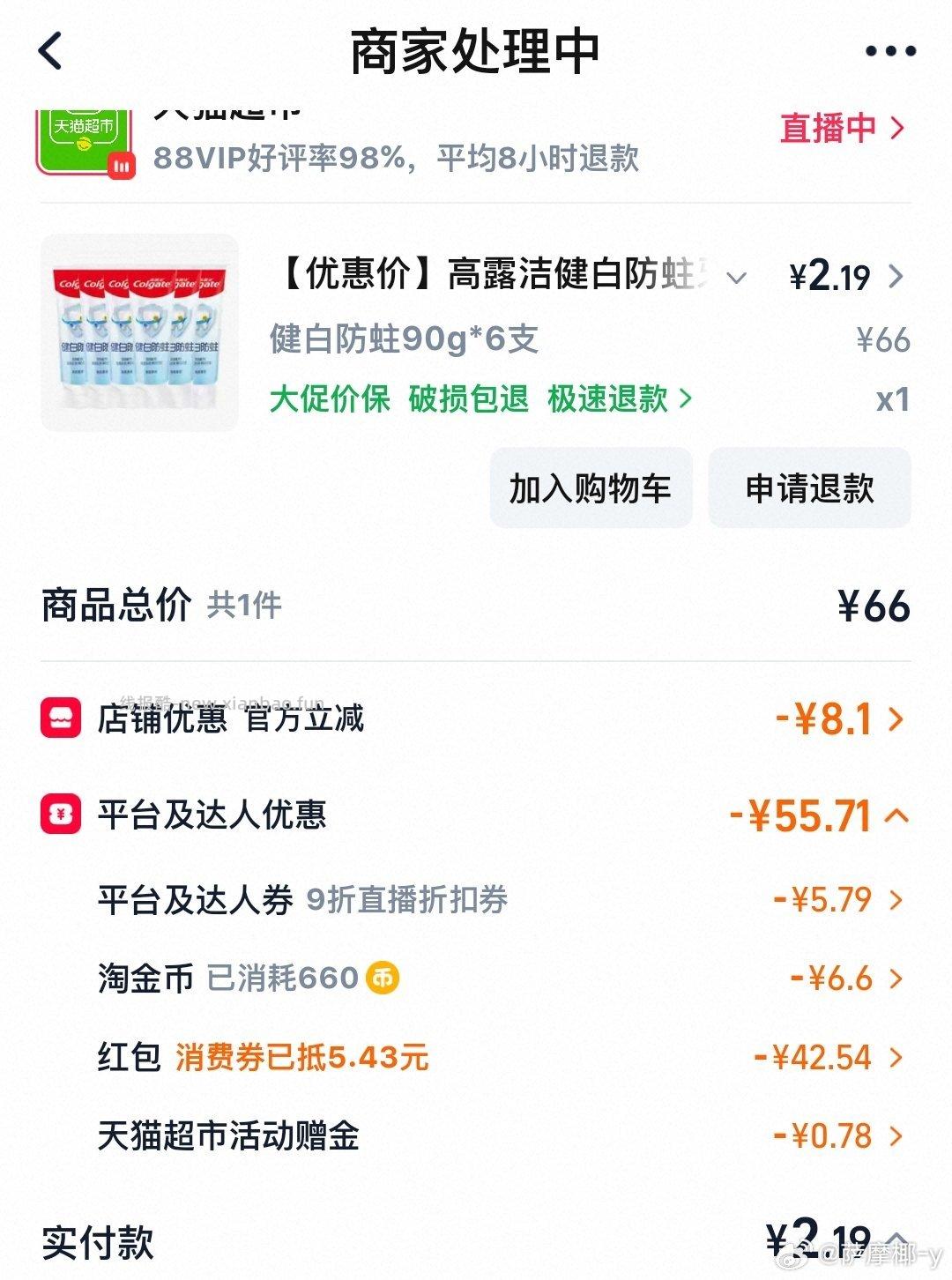The height and width of the screenshot is (1280, 952).
Task: Open the more options "..." menu
Action: (890, 50)
